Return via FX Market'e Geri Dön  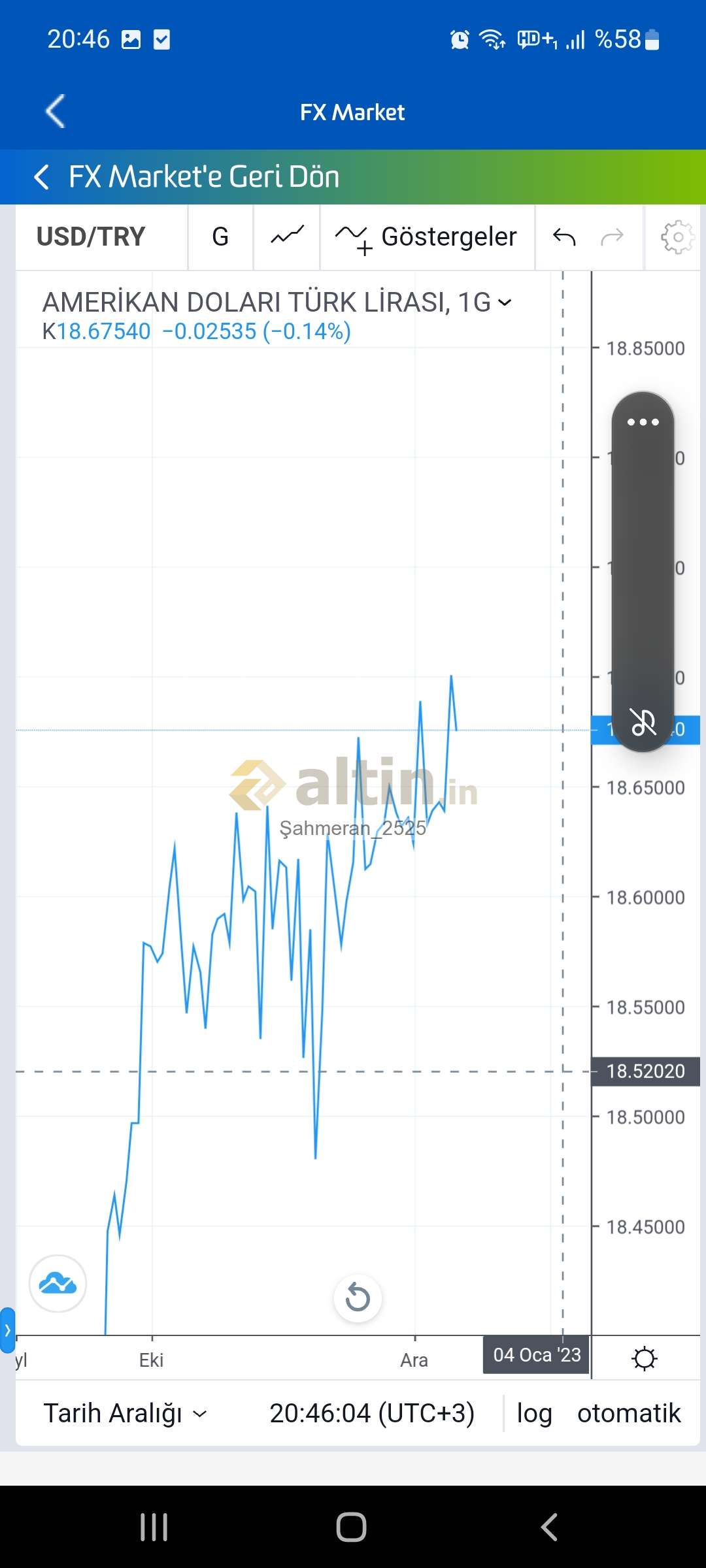click(x=186, y=177)
